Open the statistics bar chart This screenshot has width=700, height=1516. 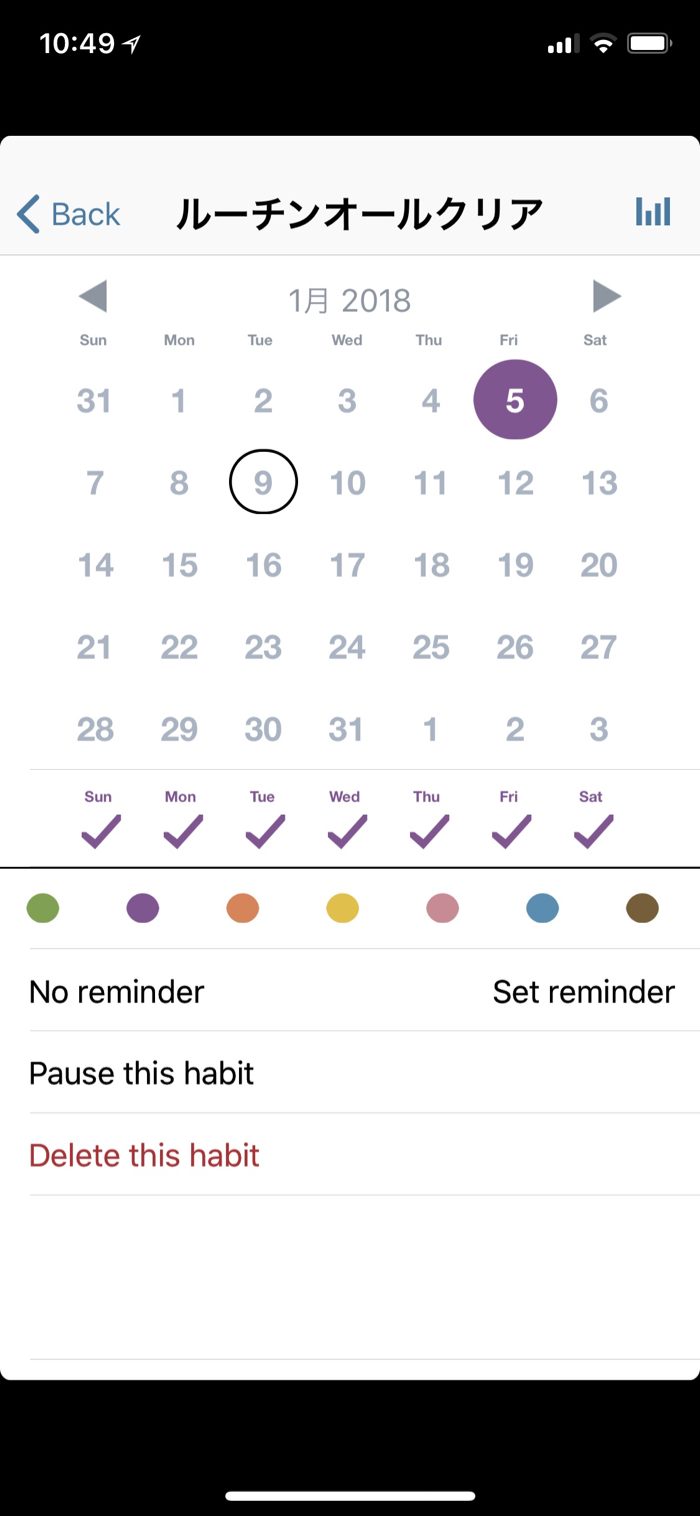pyautogui.click(x=652, y=212)
